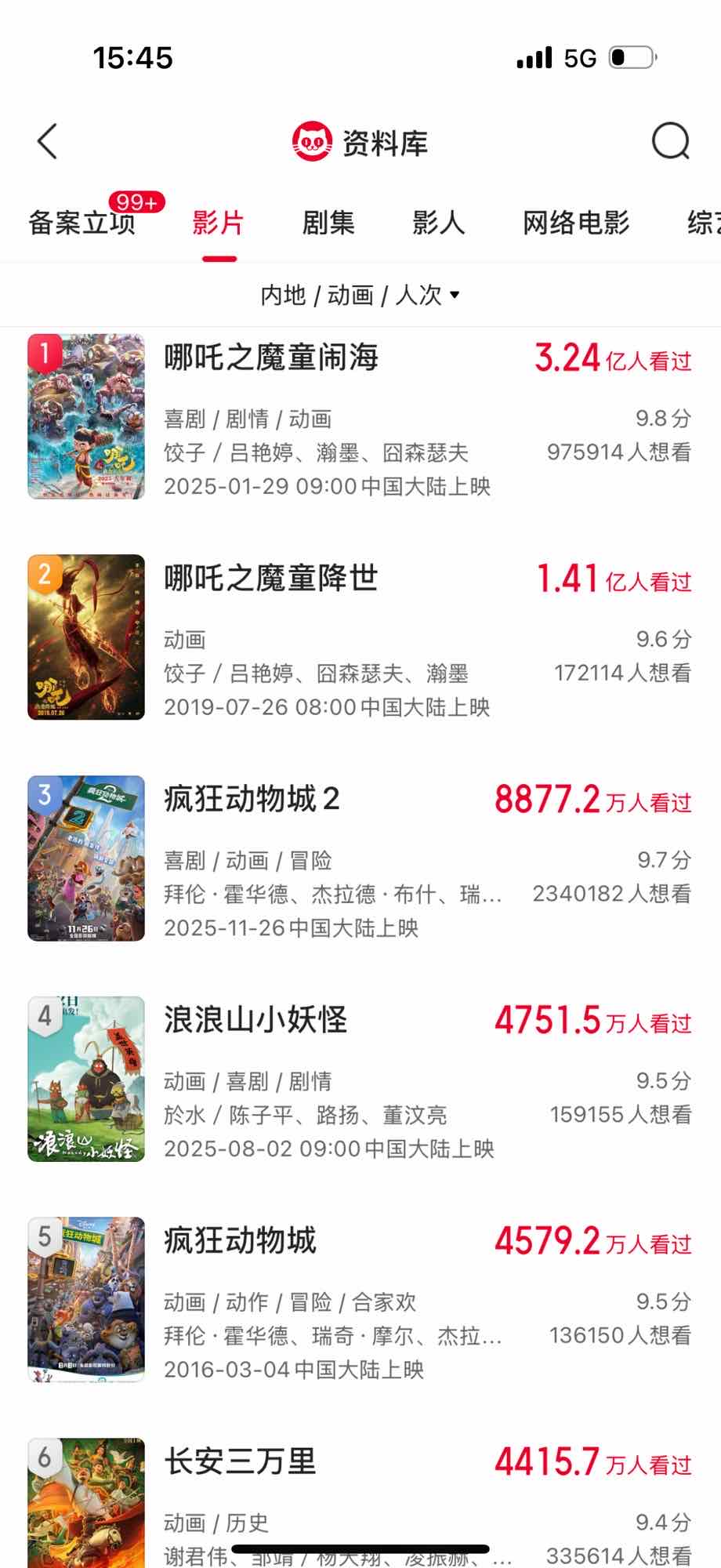Image resolution: width=721 pixels, height=1568 pixels.
Task: Switch to the 剧集 tab
Action: click(x=328, y=223)
